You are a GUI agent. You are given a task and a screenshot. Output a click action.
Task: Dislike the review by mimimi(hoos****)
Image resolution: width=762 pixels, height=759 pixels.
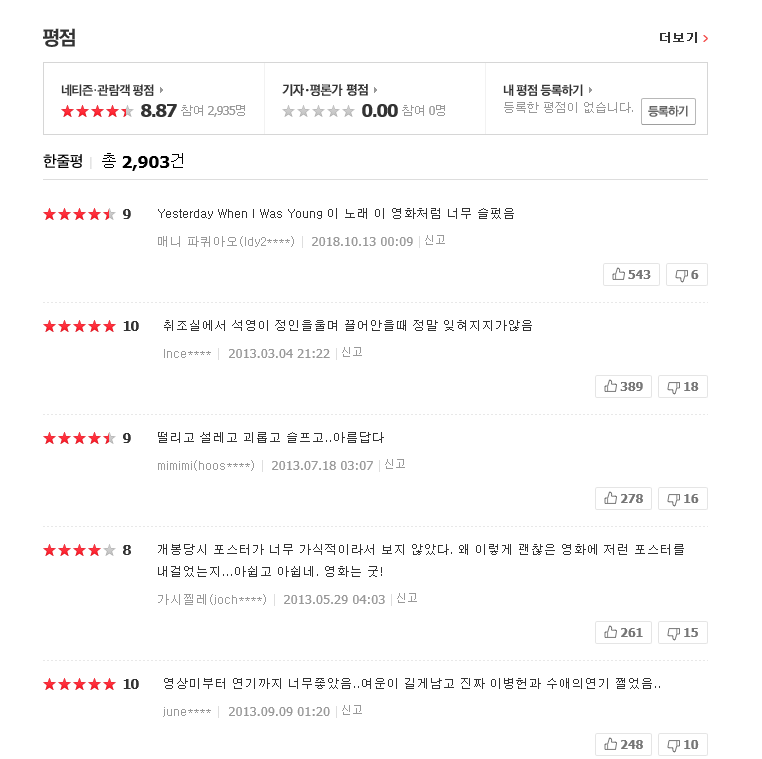pos(683,498)
